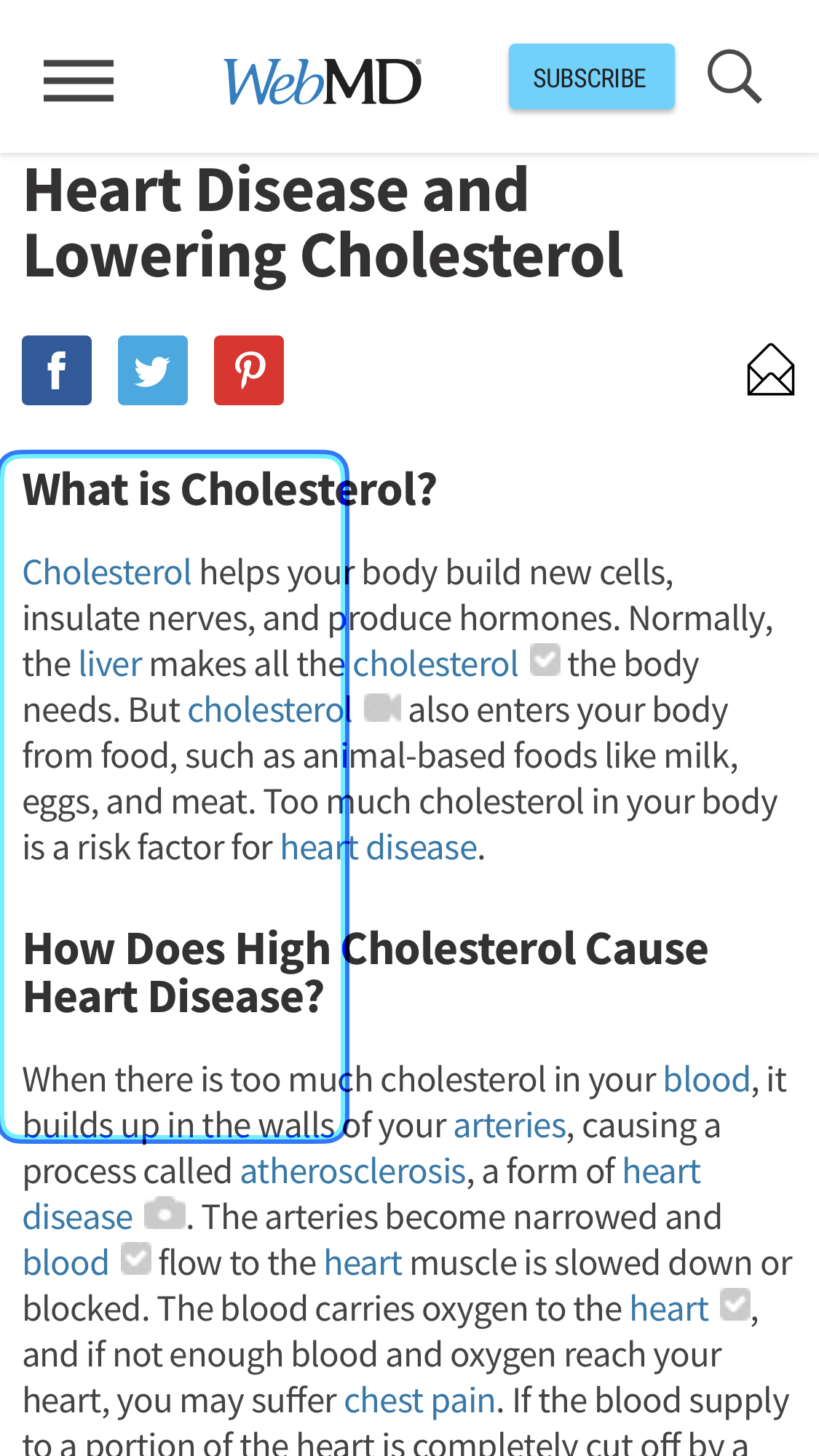Share this article on Facebook
The width and height of the screenshot is (819, 1456).
(x=57, y=370)
